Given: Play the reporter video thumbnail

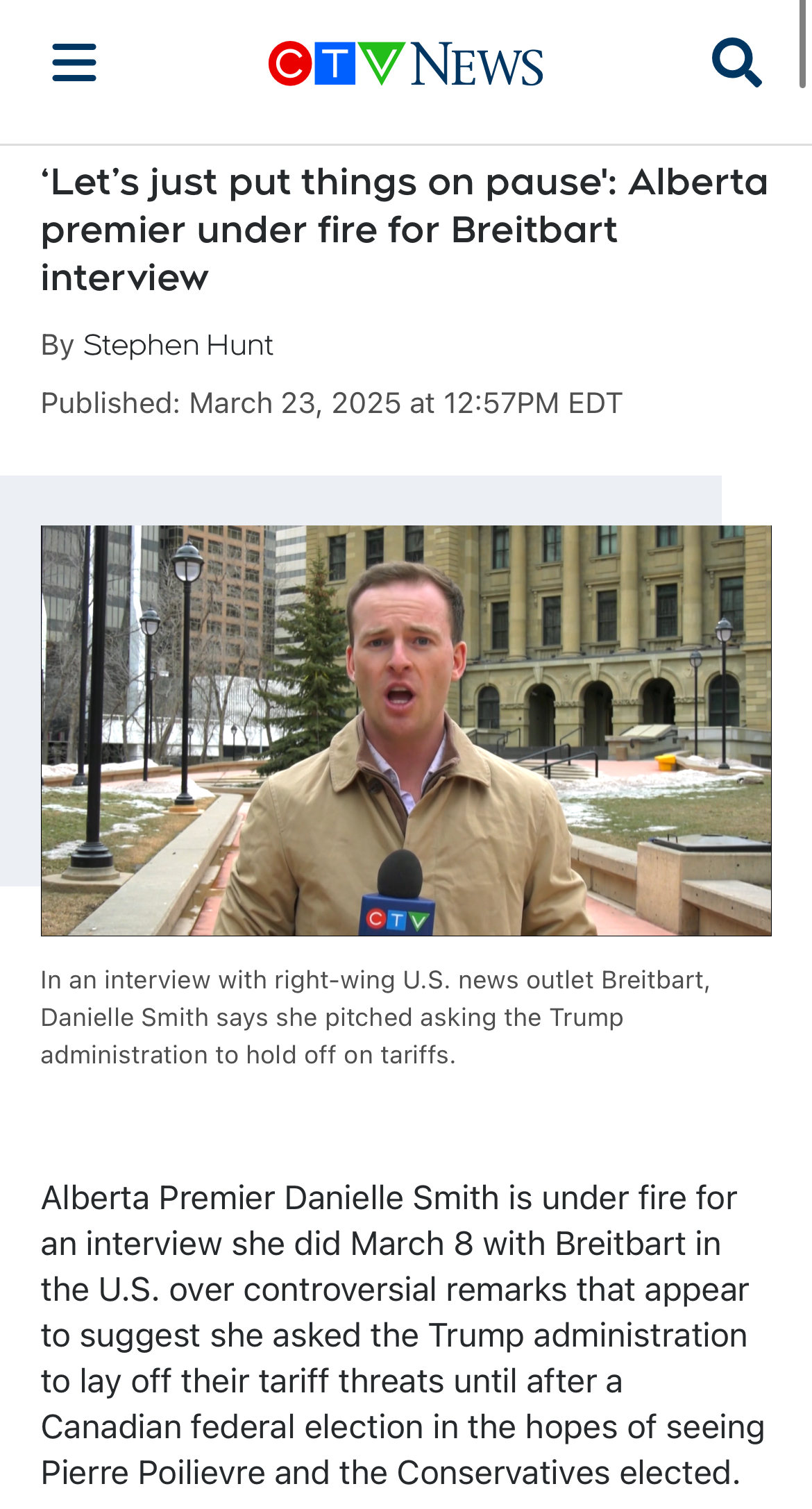Looking at the screenshot, I should [406, 730].
